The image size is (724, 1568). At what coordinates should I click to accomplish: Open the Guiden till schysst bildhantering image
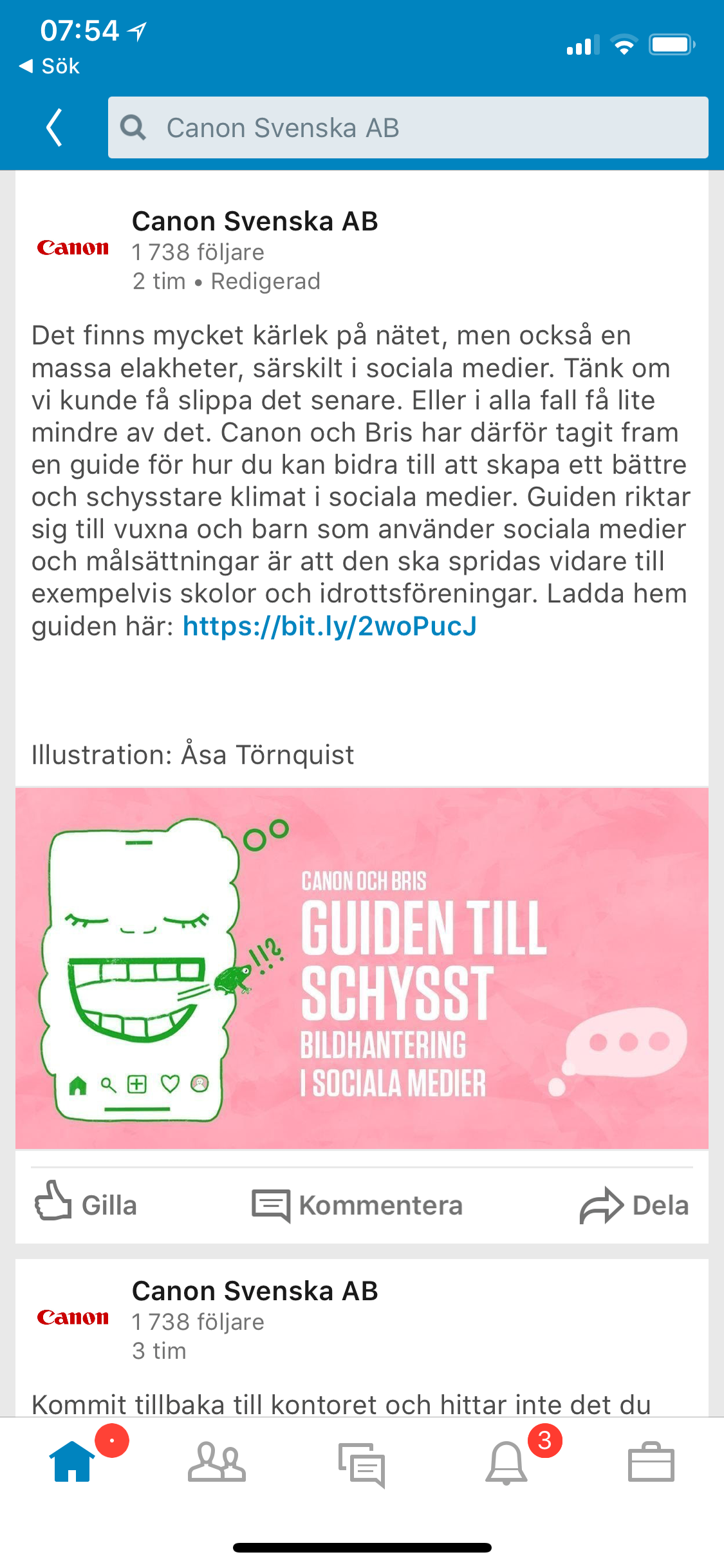click(x=362, y=968)
